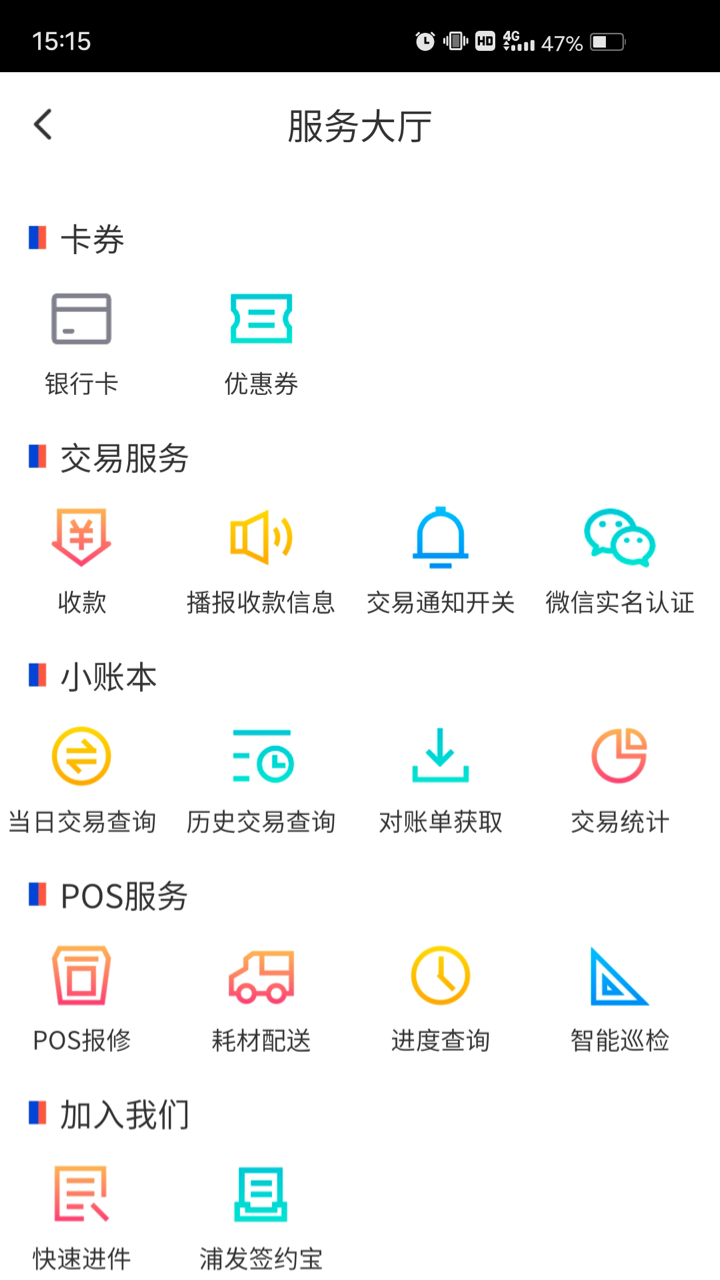
Task: Tap the 服务大厅 title bar
Action: 360,124
